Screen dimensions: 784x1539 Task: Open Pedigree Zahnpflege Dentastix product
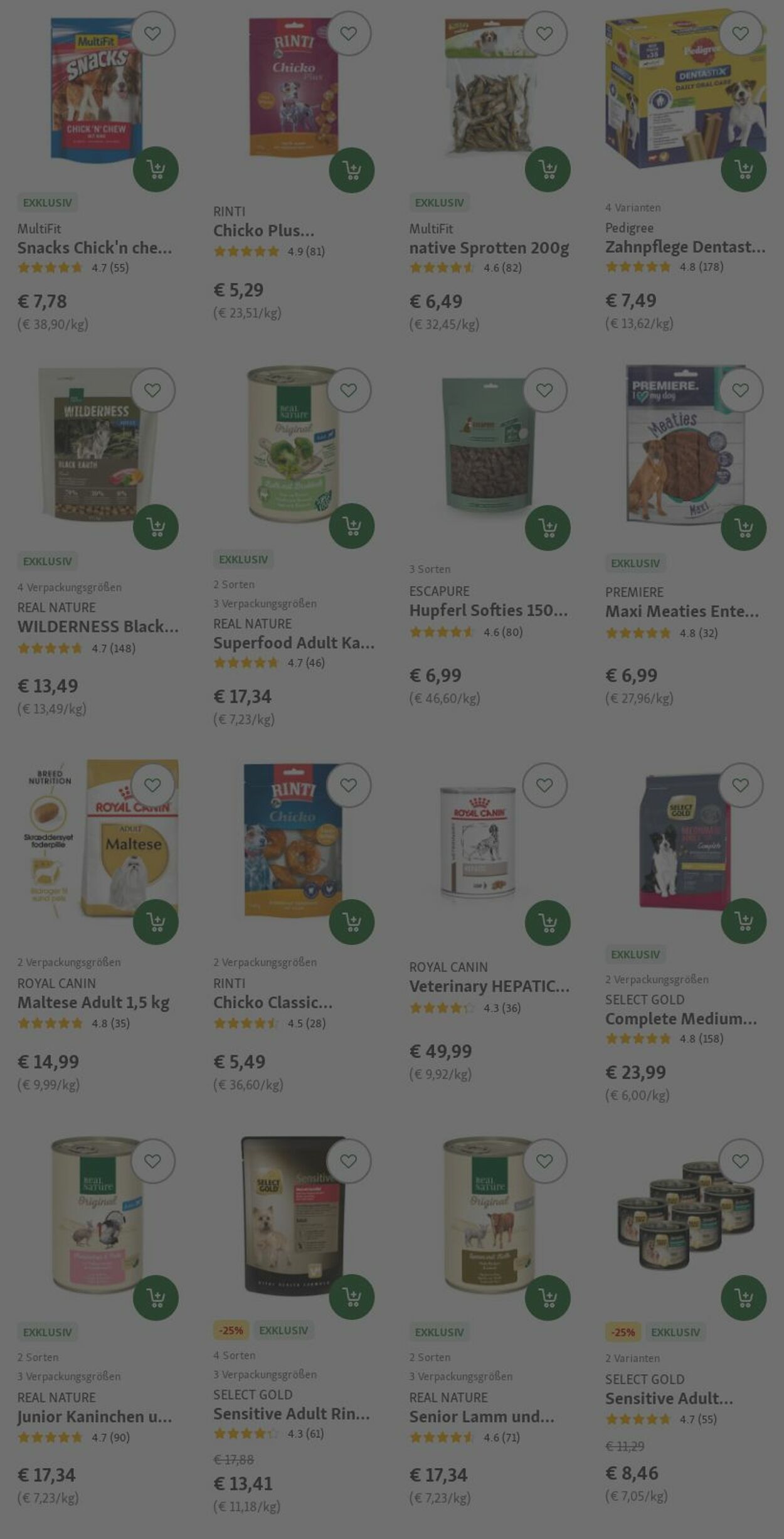tap(685, 247)
